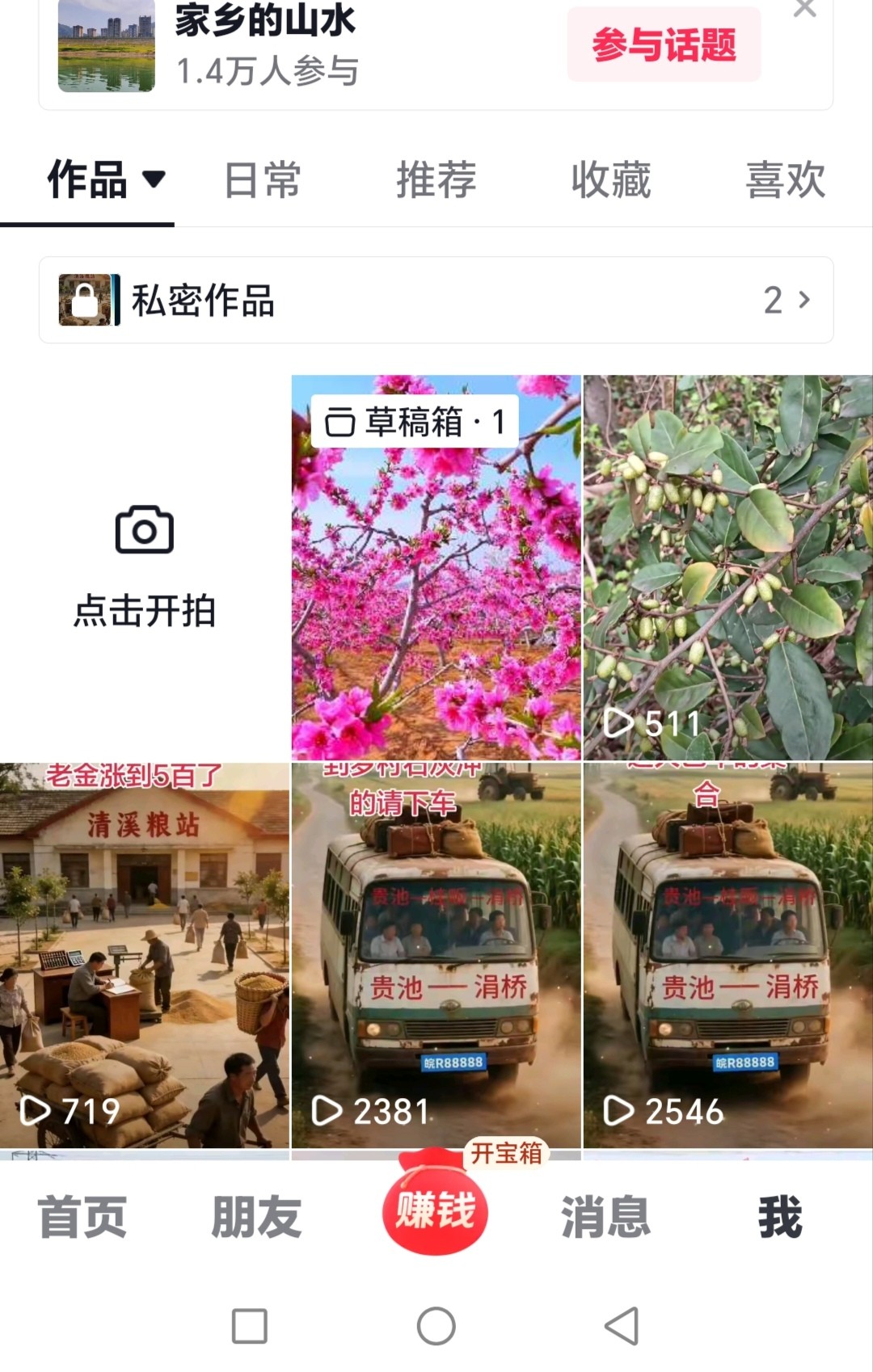The height and width of the screenshot is (1372, 873).
Task: Go to the 首页 tab
Action: click(82, 1217)
